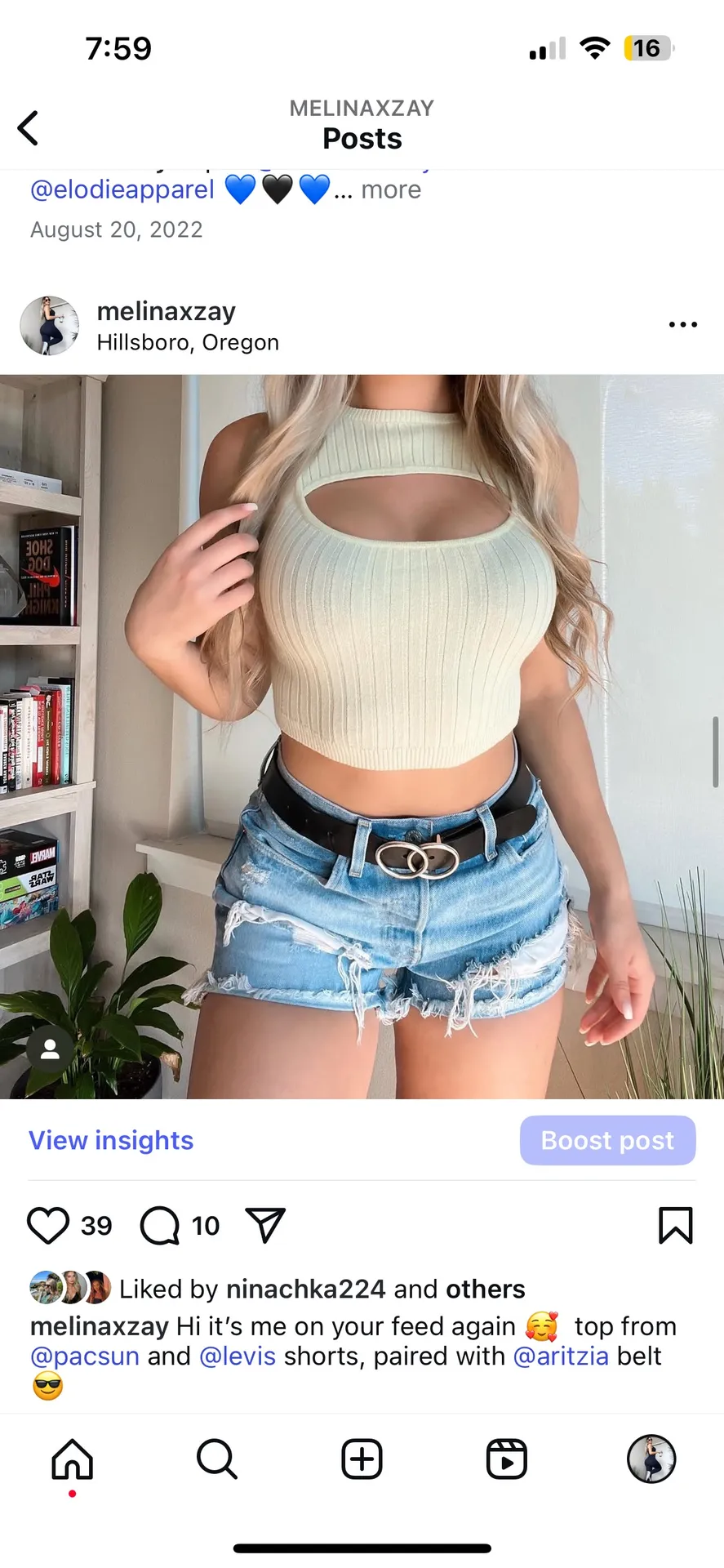The image size is (724, 1568).
Task: Open the post's three-dot options menu
Action: [x=682, y=325]
